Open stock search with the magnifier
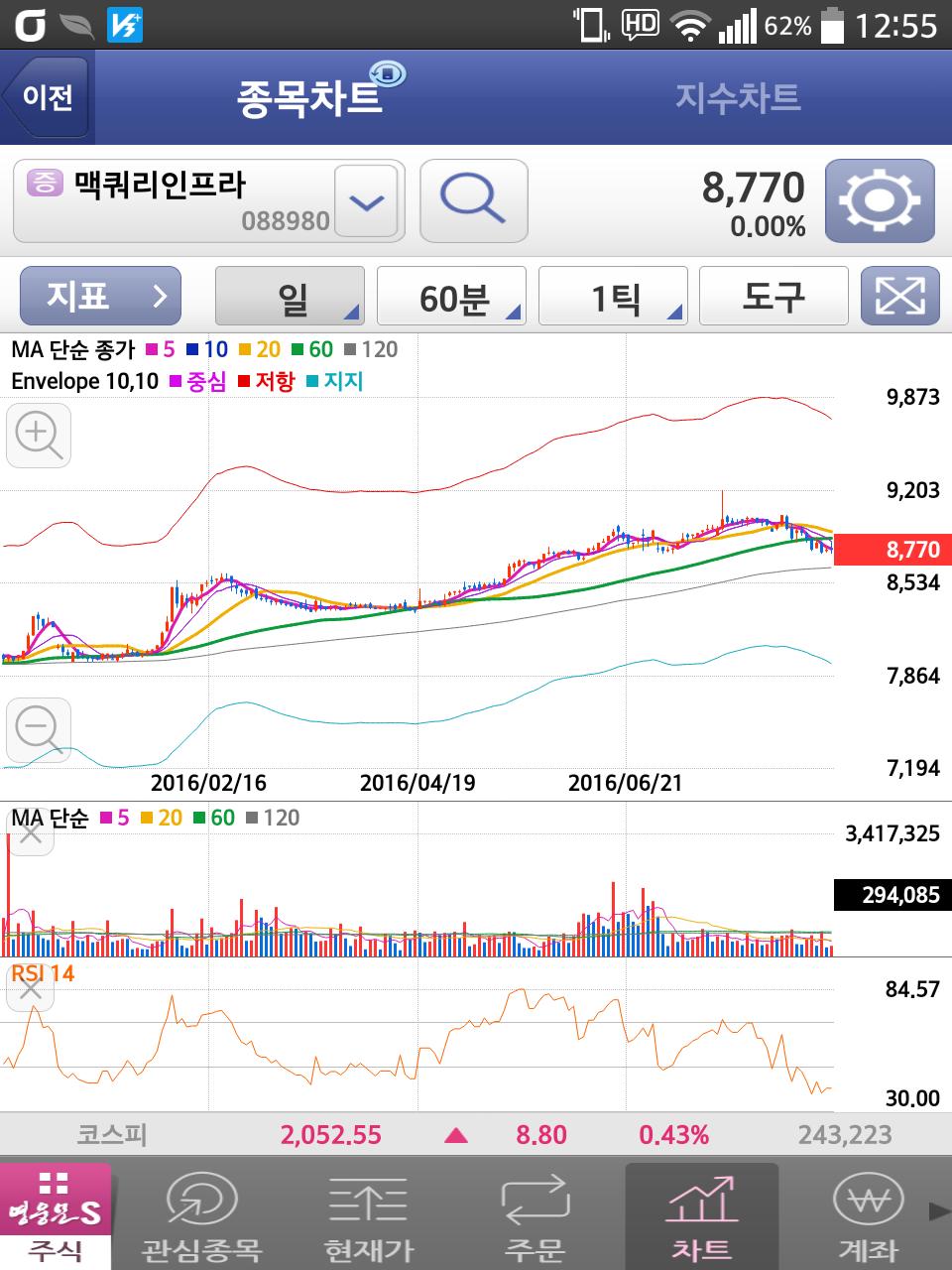Screen dimensions: 952x1270 click(473, 201)
